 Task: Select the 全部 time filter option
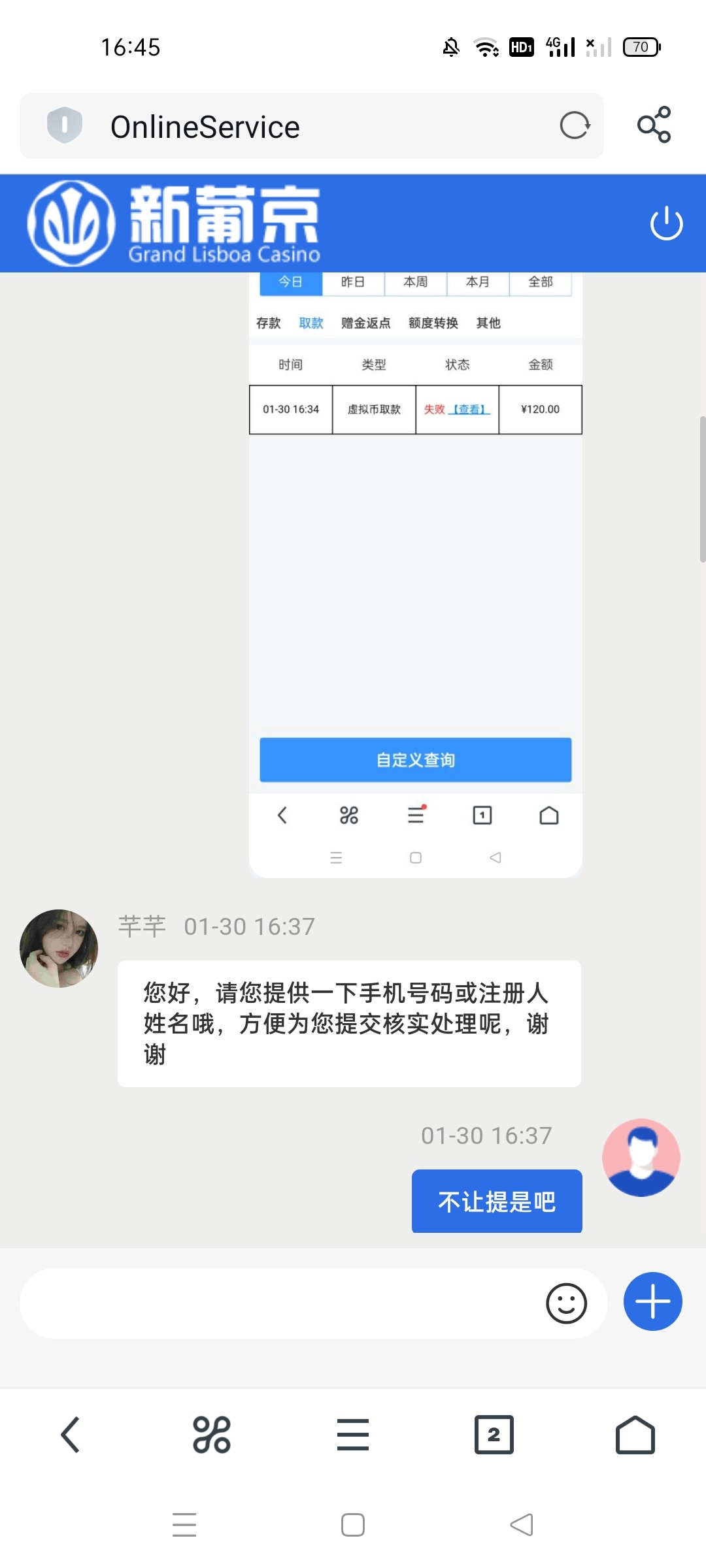click(x=539, y=282)
